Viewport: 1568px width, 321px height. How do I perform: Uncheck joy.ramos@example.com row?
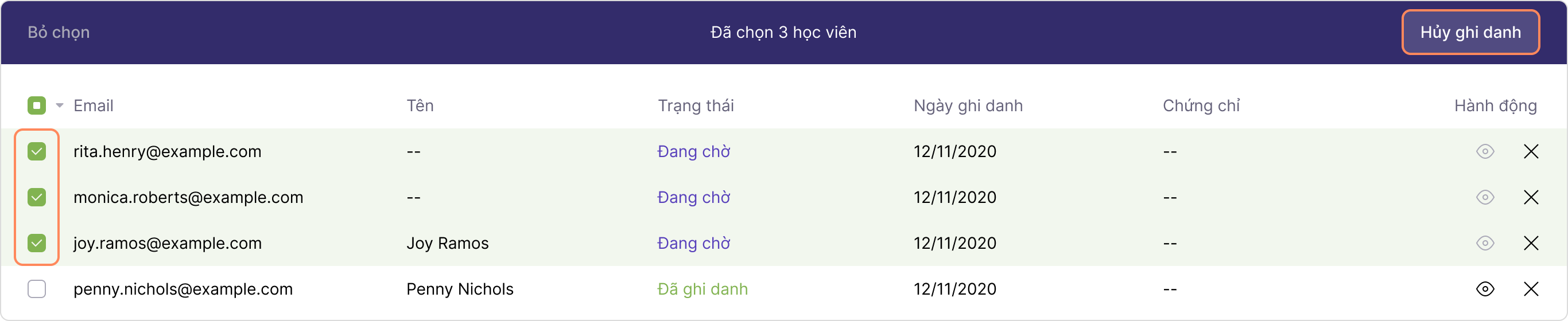point(37,243)
